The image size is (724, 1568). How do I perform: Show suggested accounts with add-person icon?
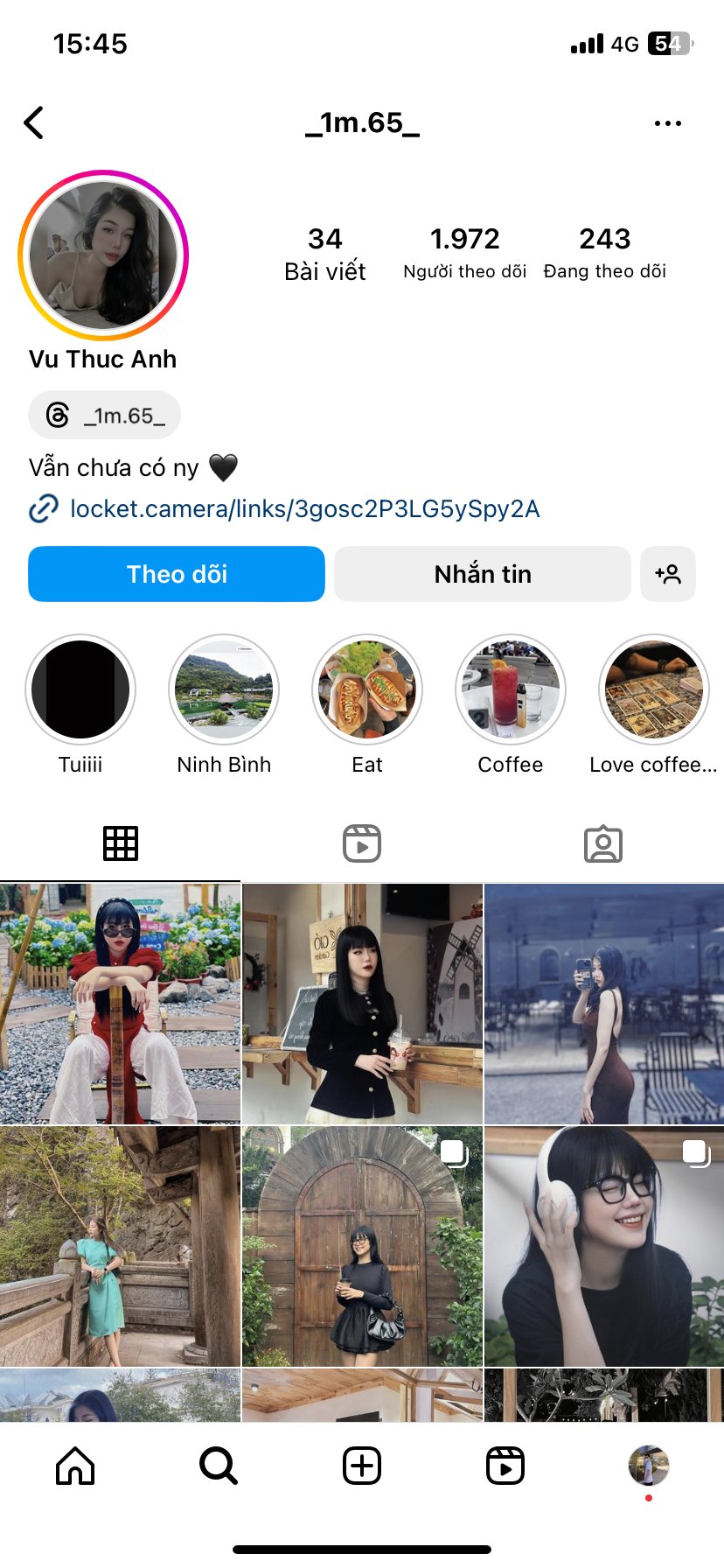[x=668, y=574]
